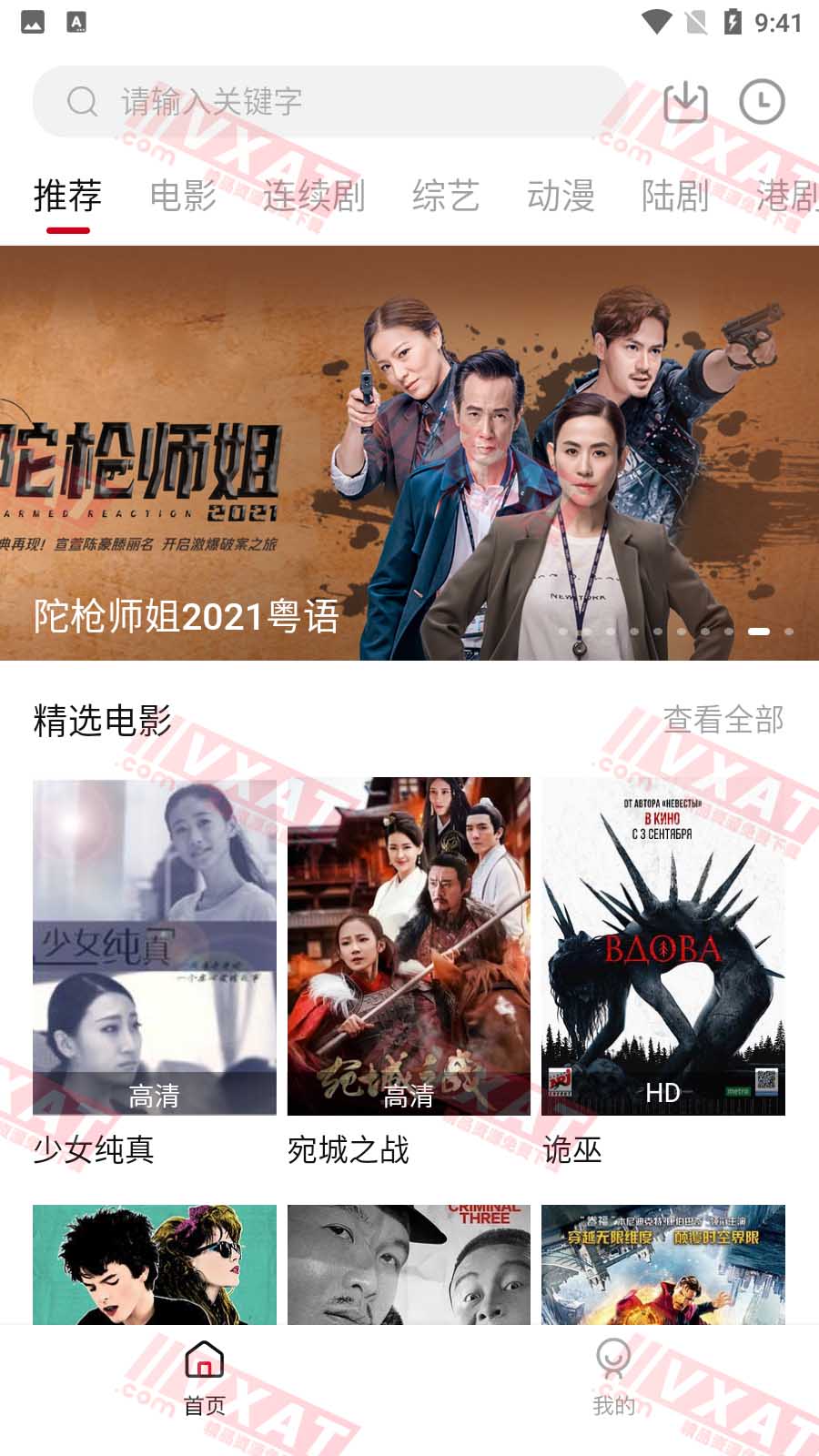Open the 陀枪师姐2021粤语 banner
The height and width of the screenshot is (1456, 819).
click(409, 453)
